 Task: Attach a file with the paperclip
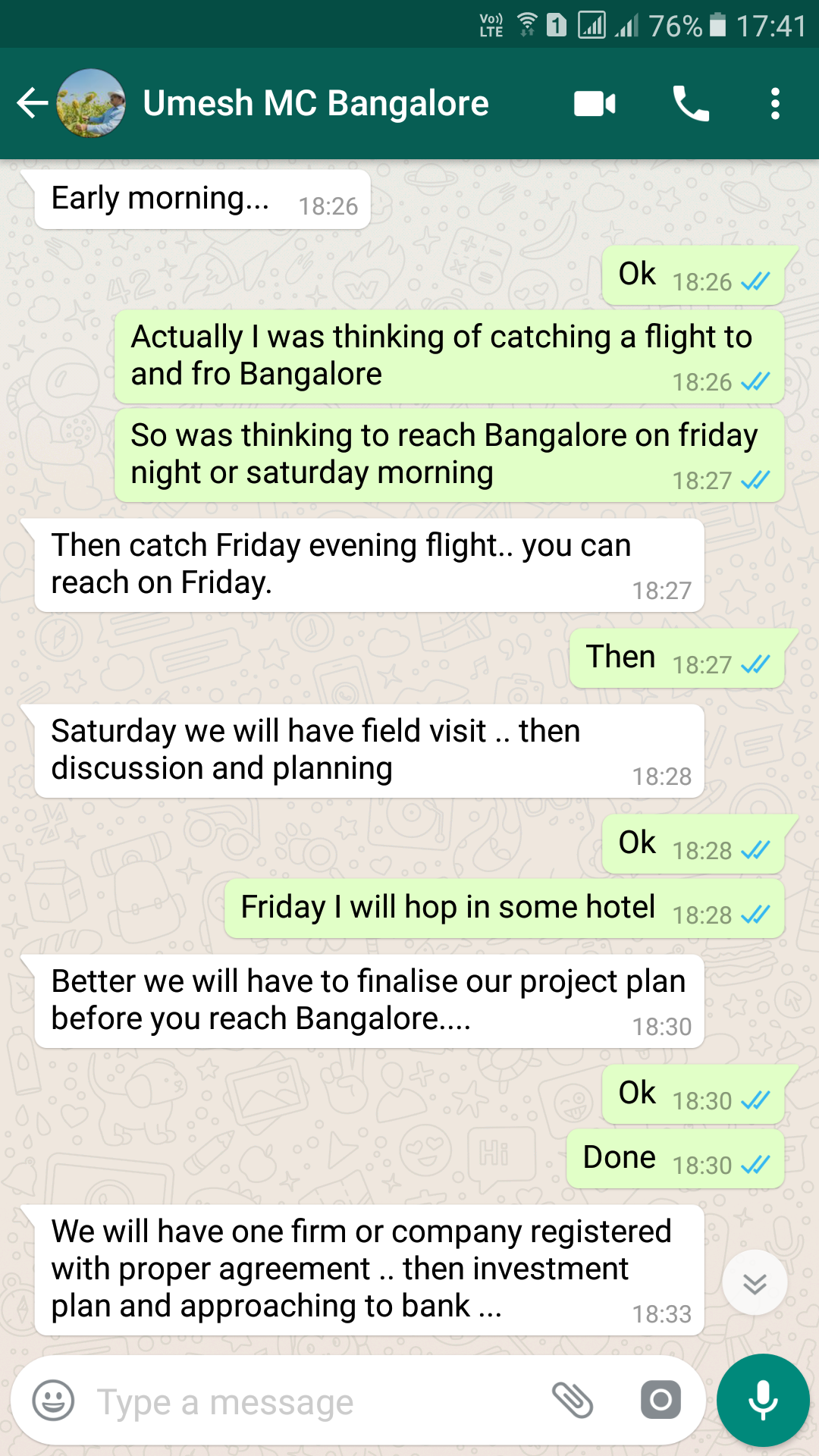tap(573, 1400)
